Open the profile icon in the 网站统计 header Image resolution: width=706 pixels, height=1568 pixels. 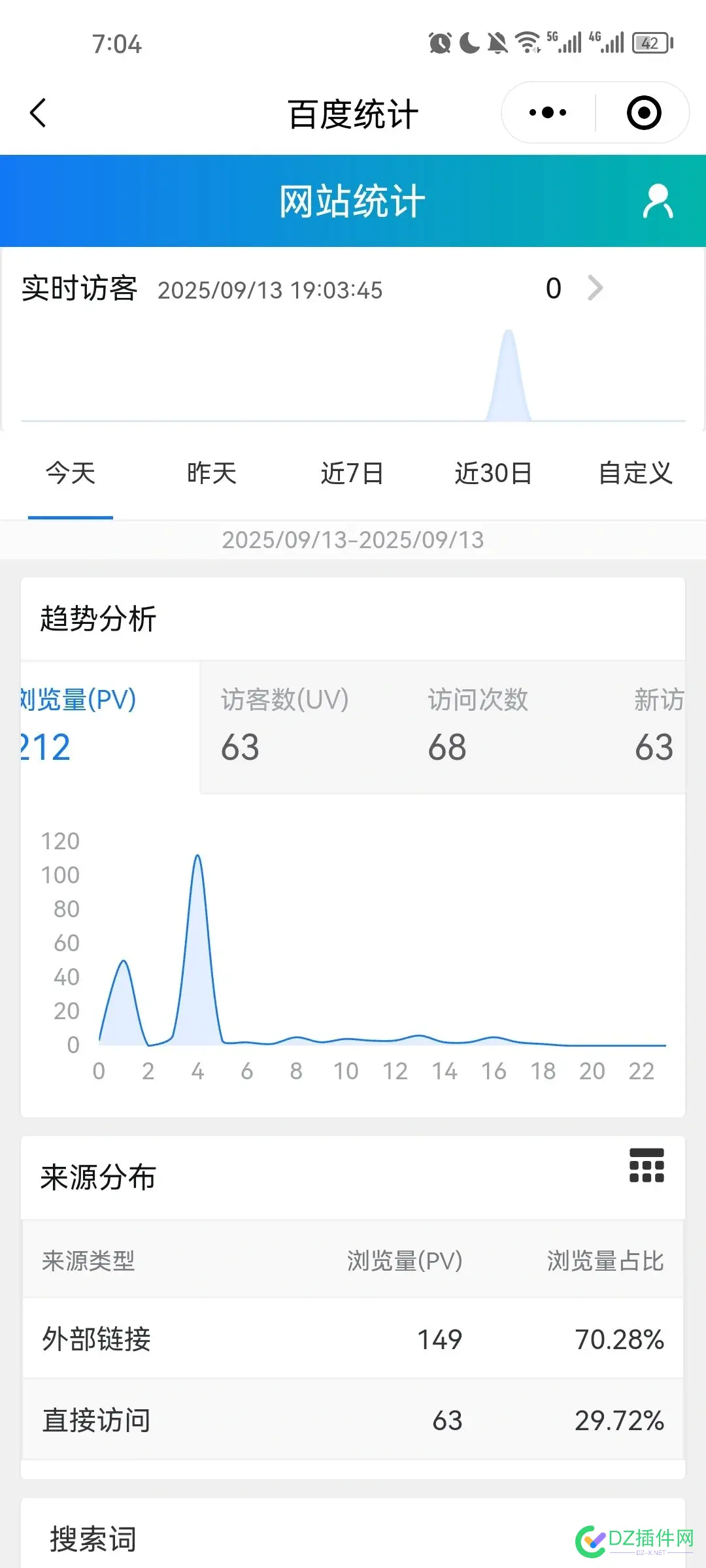(x=658, y=201)
